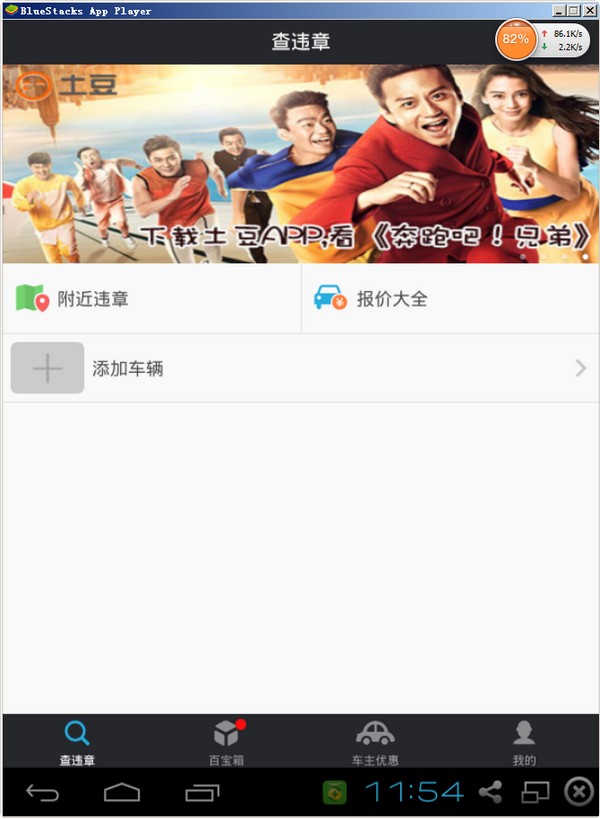Go to the Android home screen
The image size is (600, 819).
point(121,793)
